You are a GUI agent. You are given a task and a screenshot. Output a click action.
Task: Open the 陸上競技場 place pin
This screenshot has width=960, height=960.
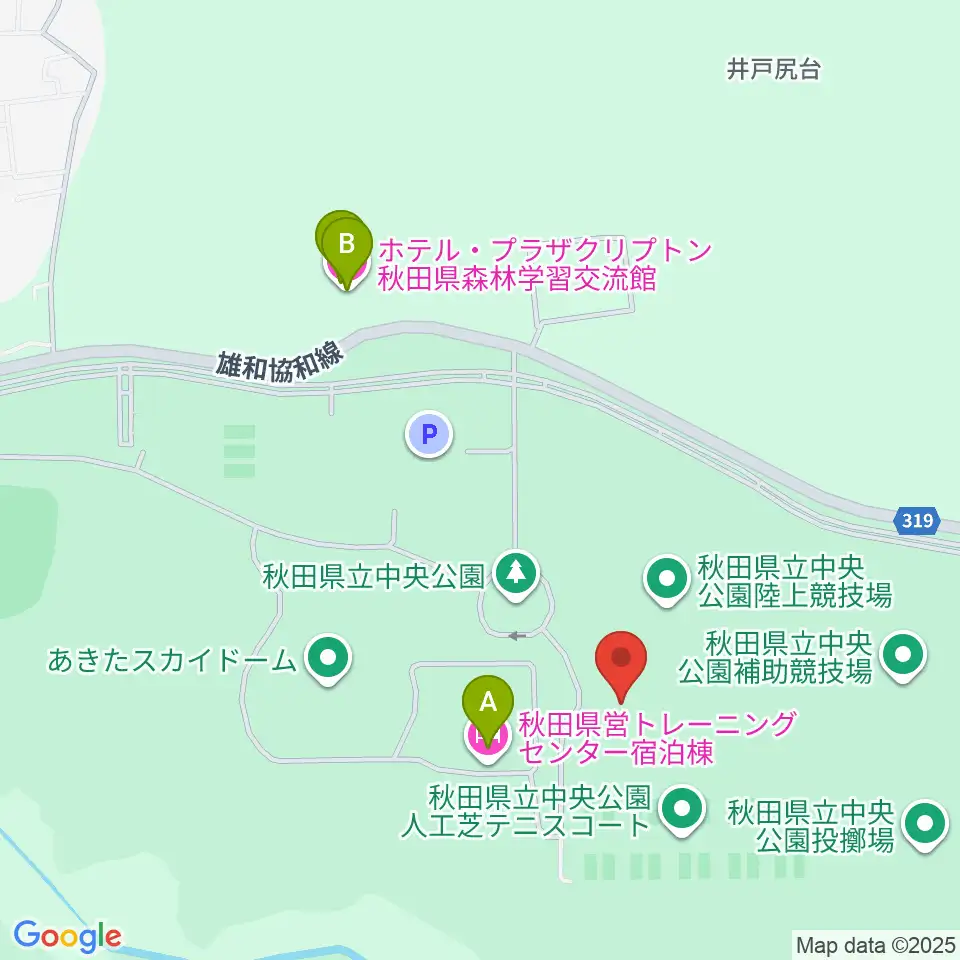click(667, 579)
